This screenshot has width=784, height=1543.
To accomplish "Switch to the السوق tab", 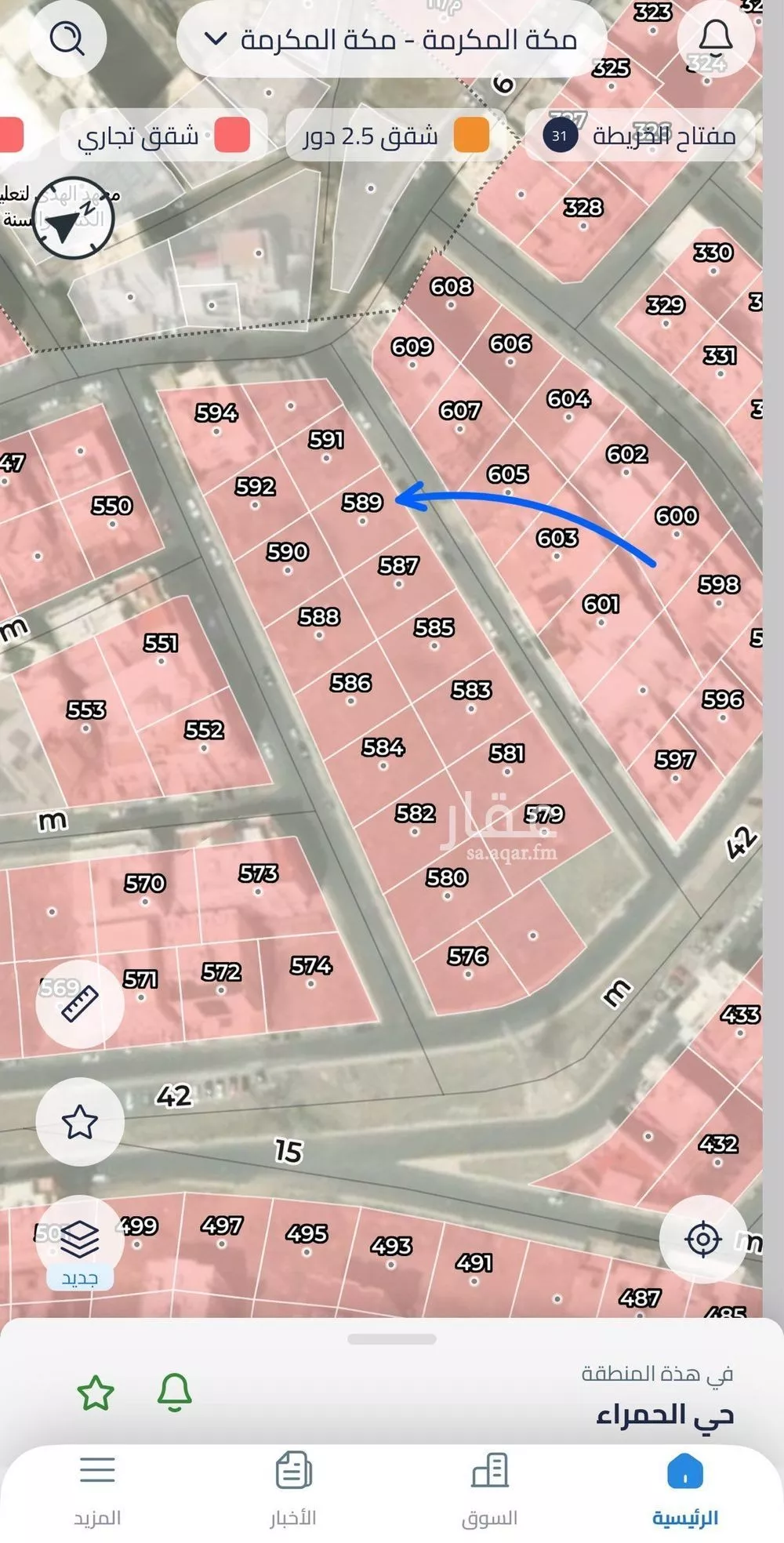I will [x=489, y=1488].
